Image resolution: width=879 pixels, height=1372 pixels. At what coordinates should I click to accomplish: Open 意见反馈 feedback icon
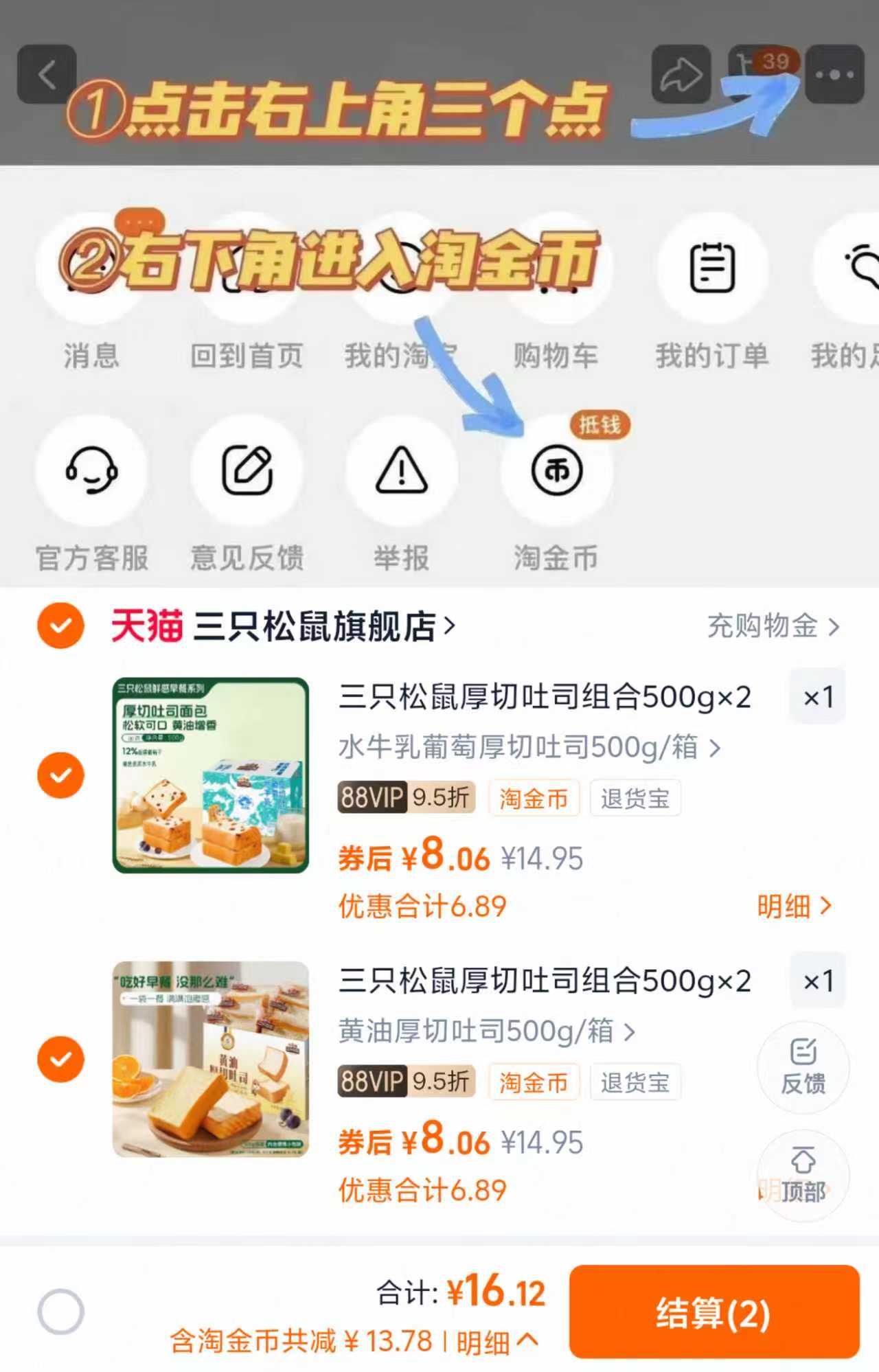[x=247, y=470]
